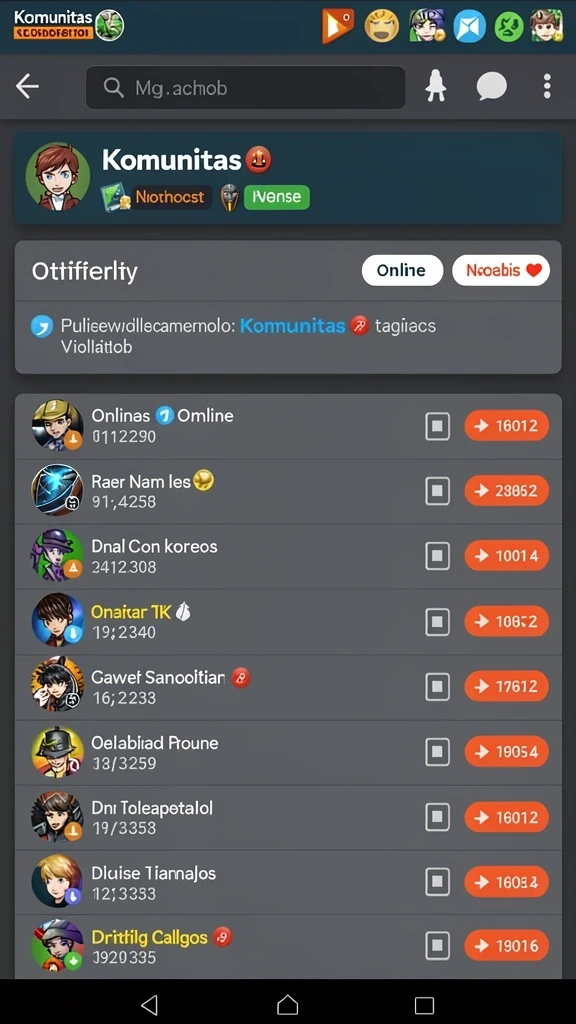The height and width of the screenshot is (1024, 576).
Task: Tap the orange 19016 button
Action: tap(507, 946)
